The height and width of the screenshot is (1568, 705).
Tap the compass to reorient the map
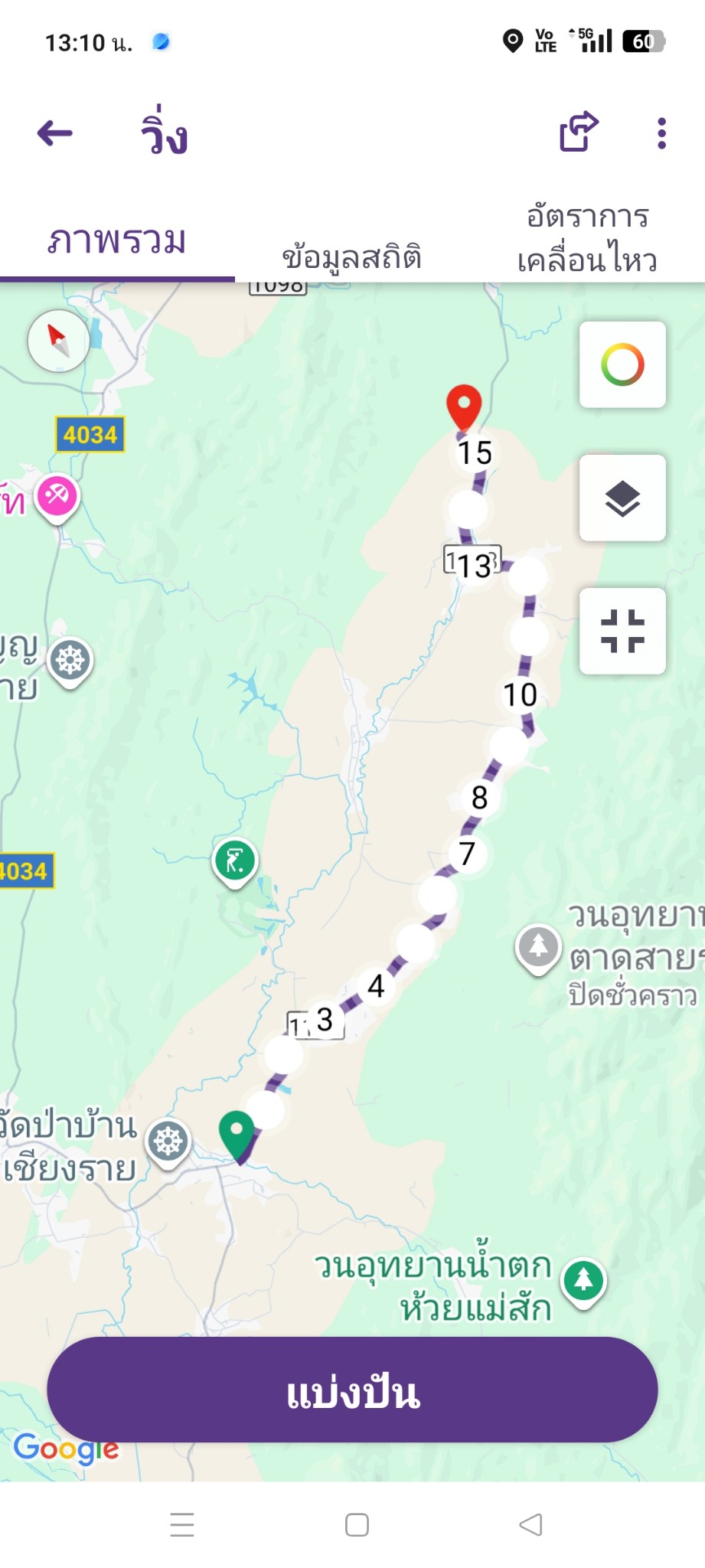pyautogui.click(x=58, y=341)
